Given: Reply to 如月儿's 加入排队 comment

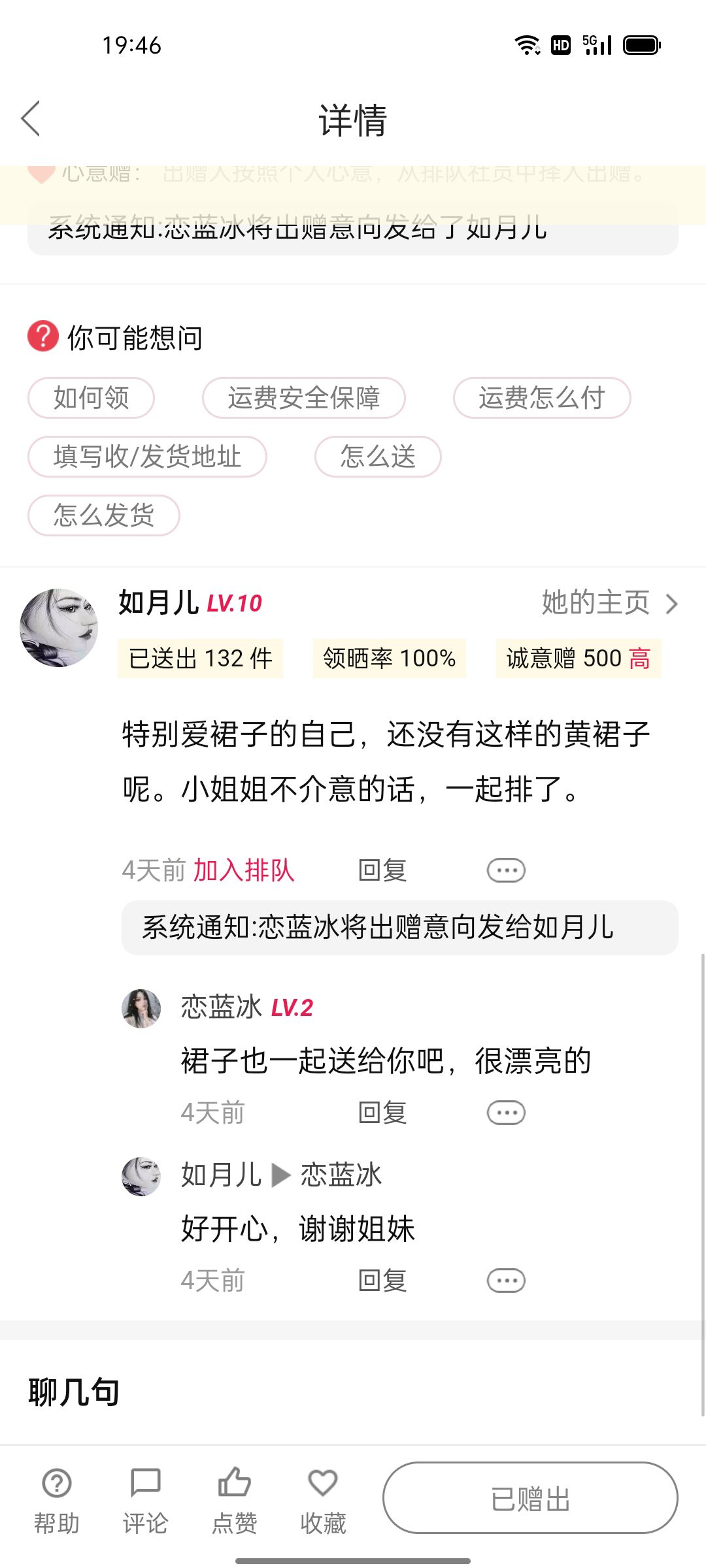Looking at the screenshot, I should pos(382,870).
